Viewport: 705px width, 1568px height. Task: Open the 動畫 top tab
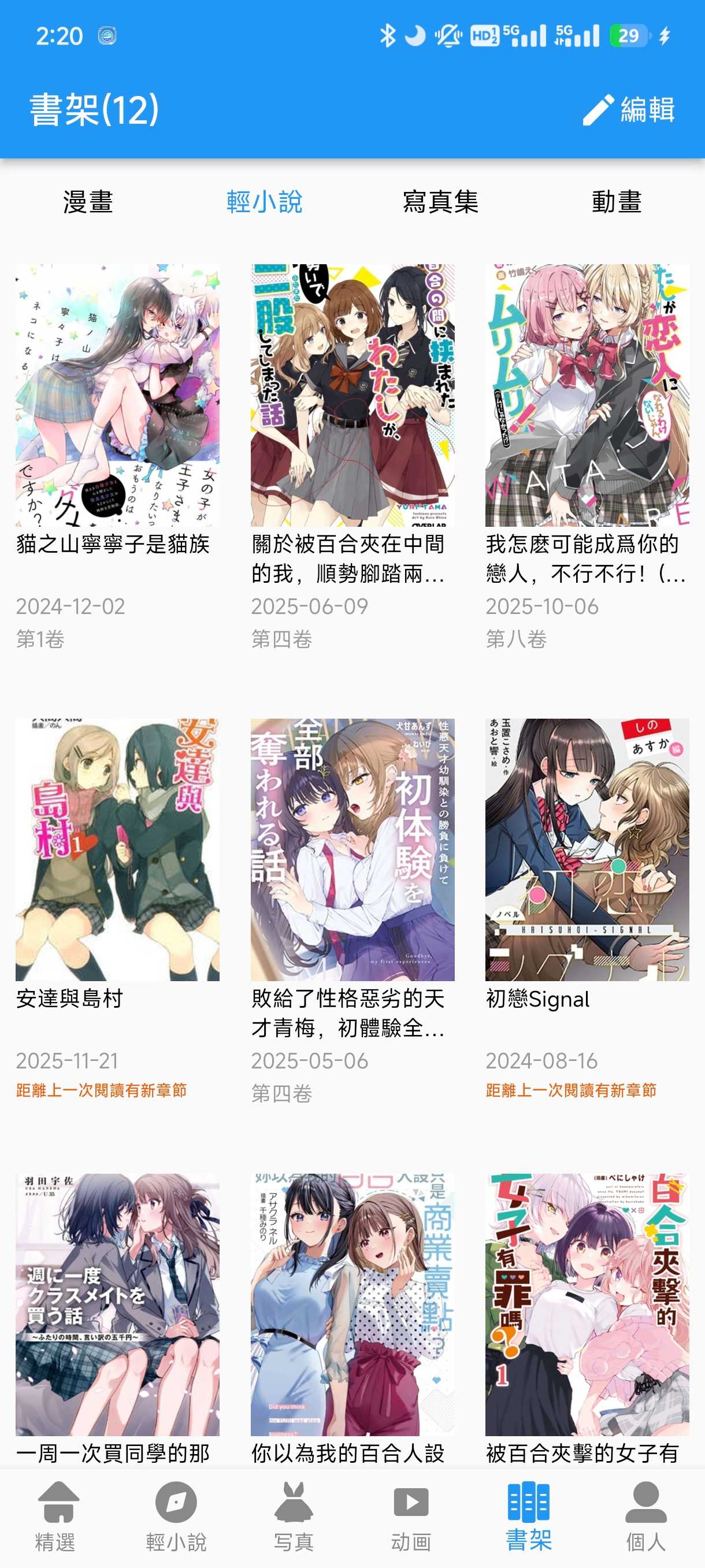pos(616,201)
